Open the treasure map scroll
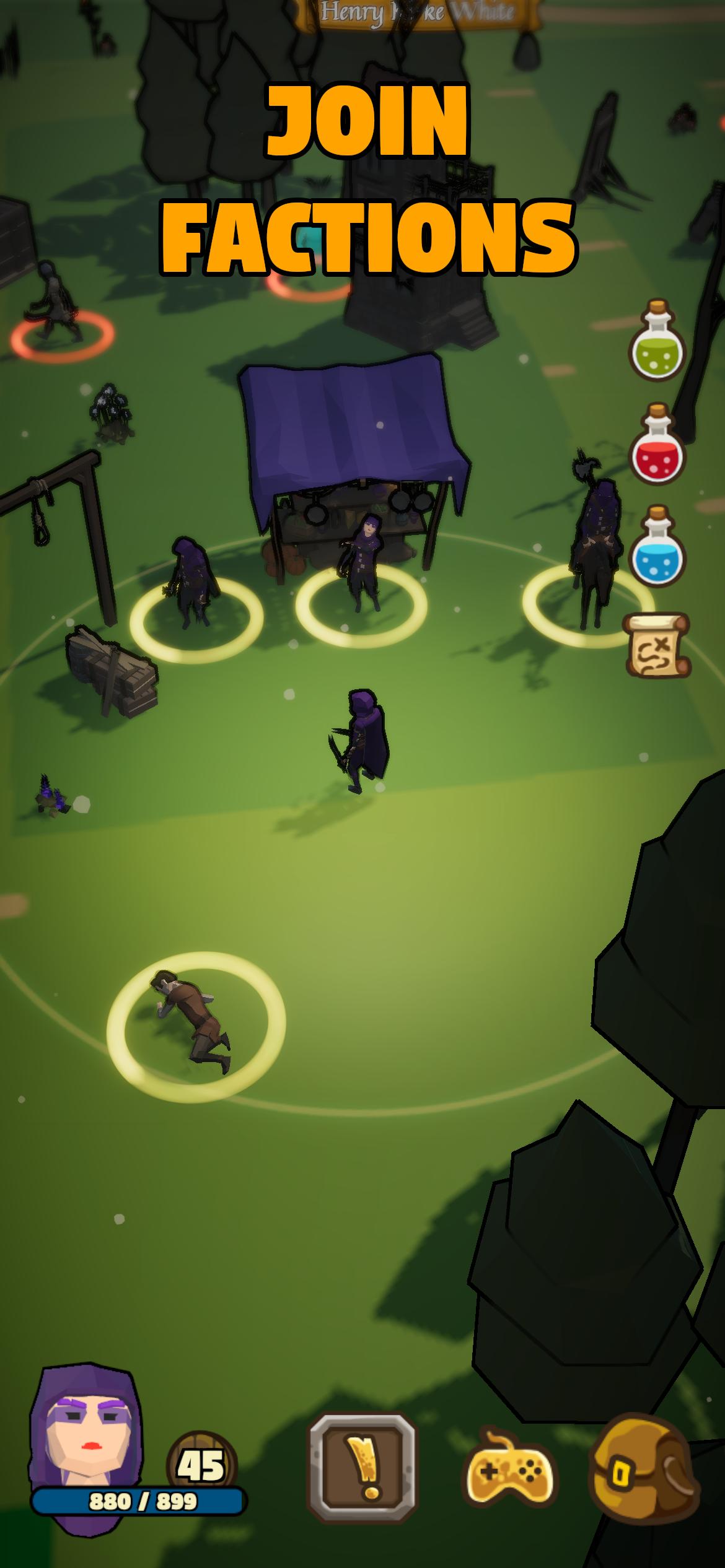The image size is (725, 1568). tap(657, 645)
